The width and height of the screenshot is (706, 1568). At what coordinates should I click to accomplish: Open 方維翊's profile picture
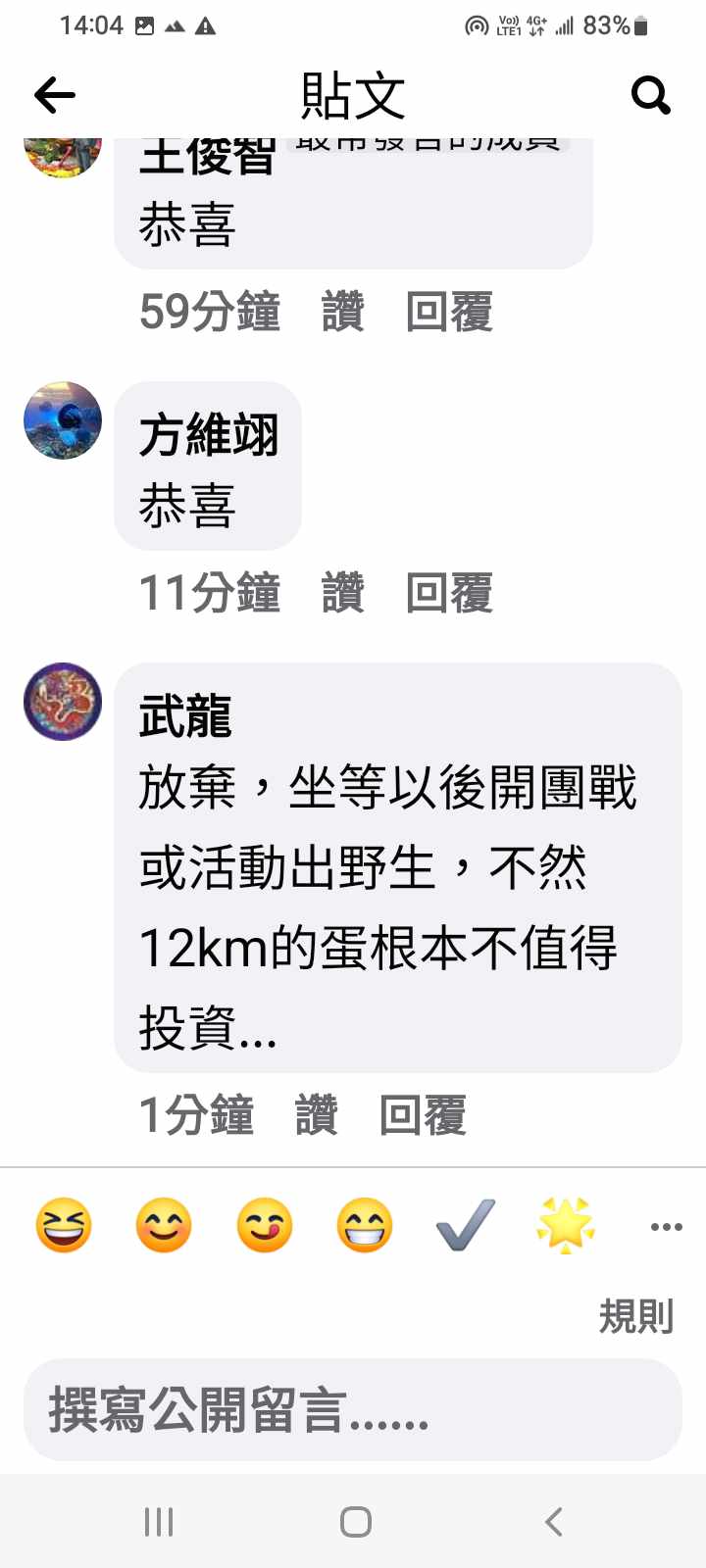coord(63,420)
